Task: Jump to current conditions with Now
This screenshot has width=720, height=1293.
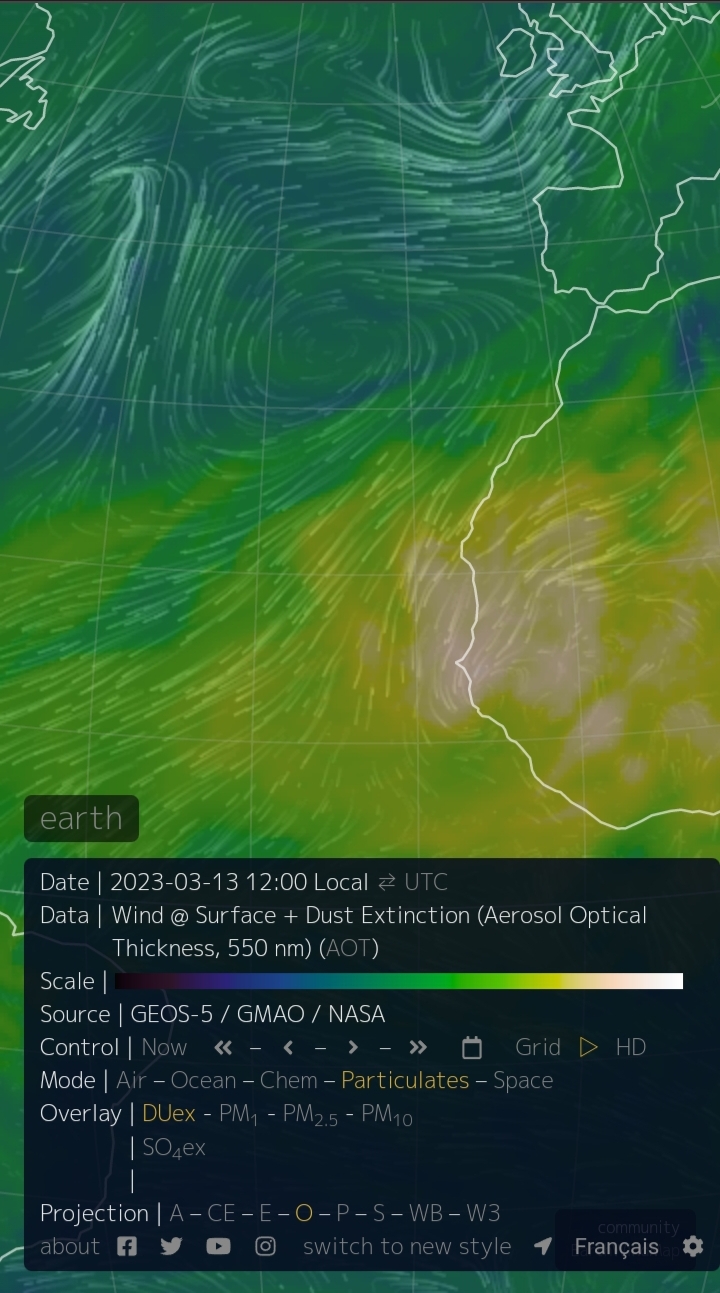Action: [164, 1047]
